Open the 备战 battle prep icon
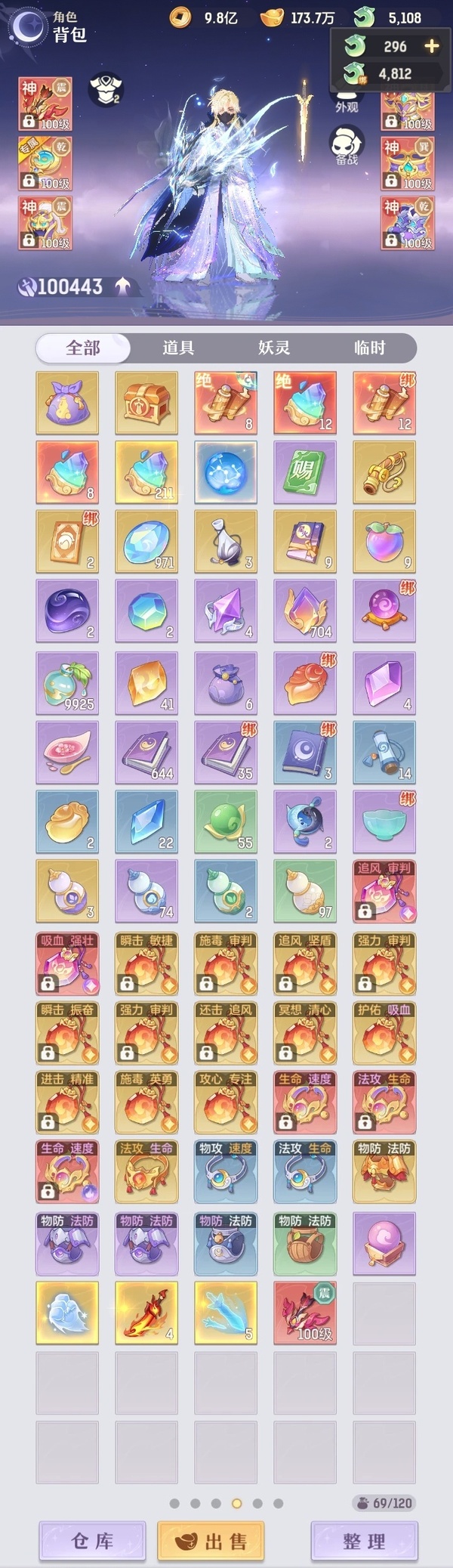 pos(347,145)
